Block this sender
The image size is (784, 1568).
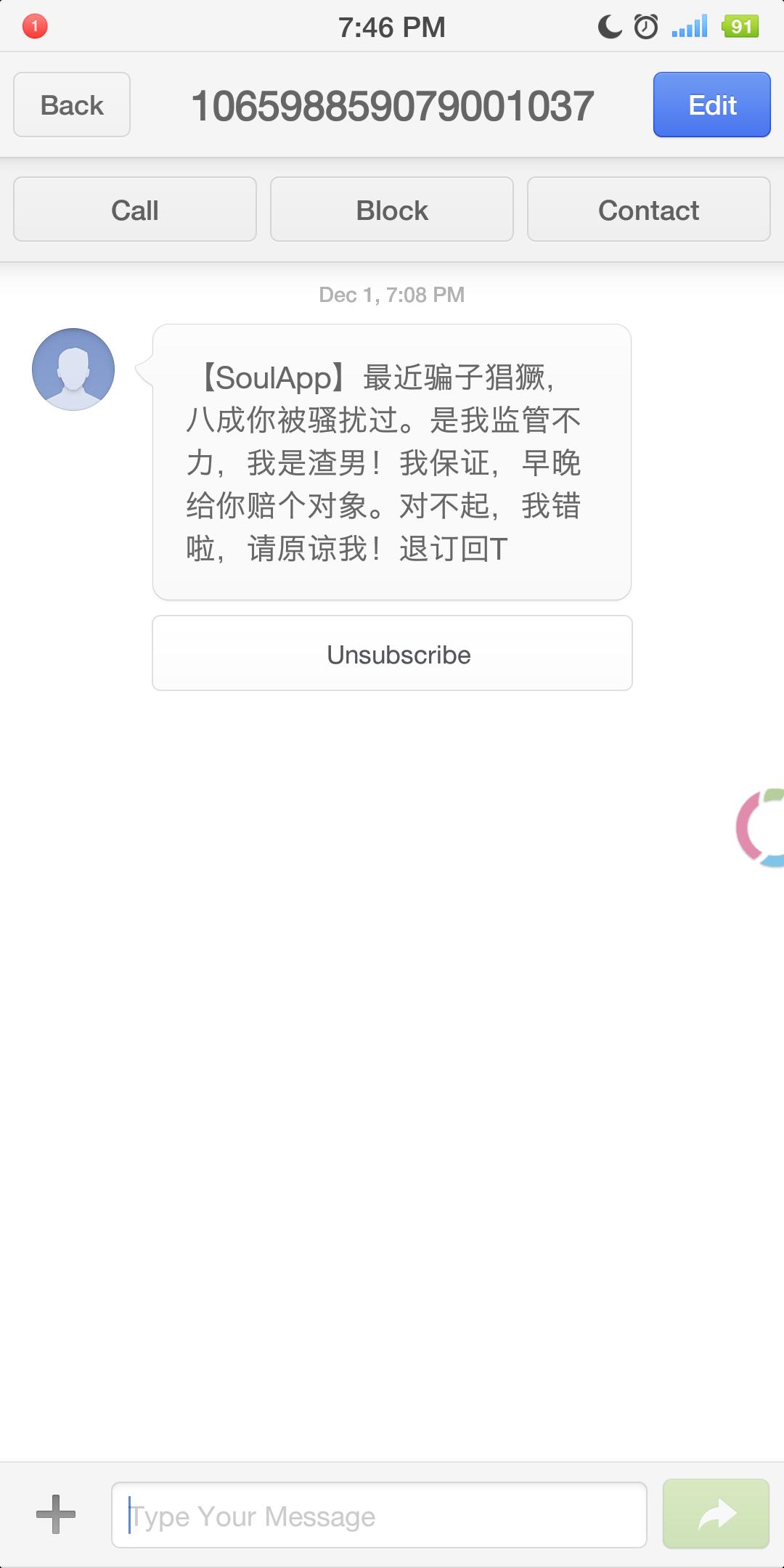[x=392, y=209]
